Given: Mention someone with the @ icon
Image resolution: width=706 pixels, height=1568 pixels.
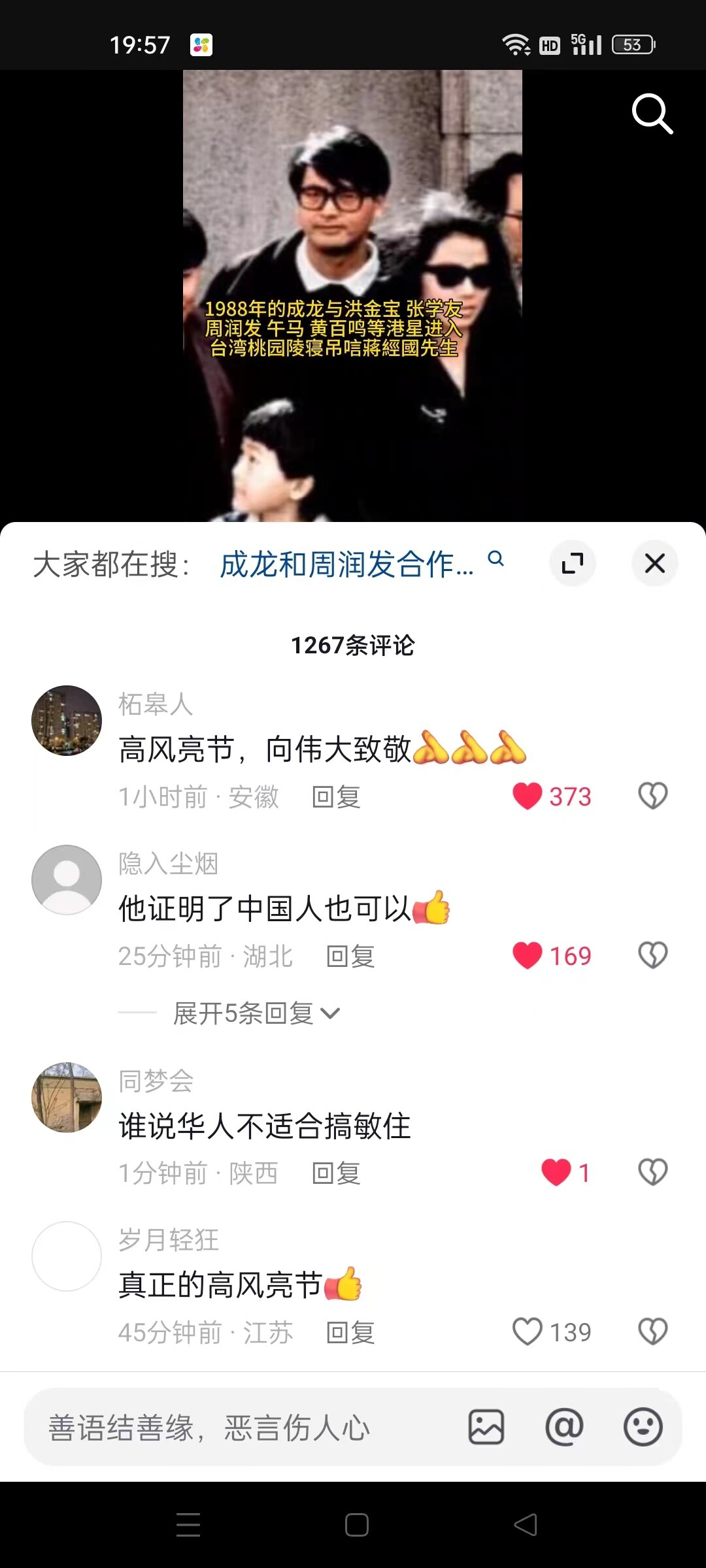Looking at the screenshot, I should (x=564, y=1428).
